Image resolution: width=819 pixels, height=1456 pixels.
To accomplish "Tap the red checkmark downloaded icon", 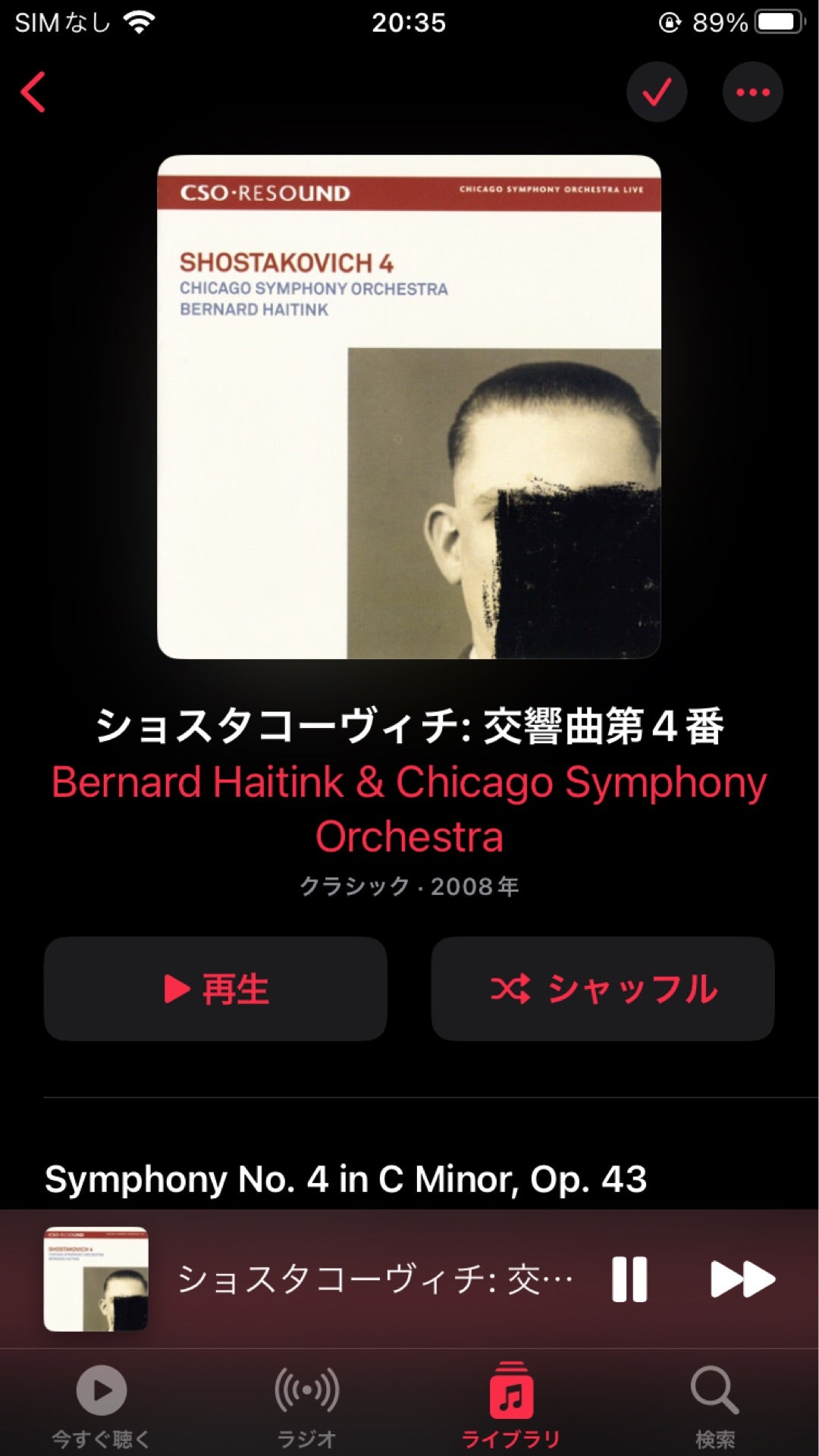I will (657, 93).
